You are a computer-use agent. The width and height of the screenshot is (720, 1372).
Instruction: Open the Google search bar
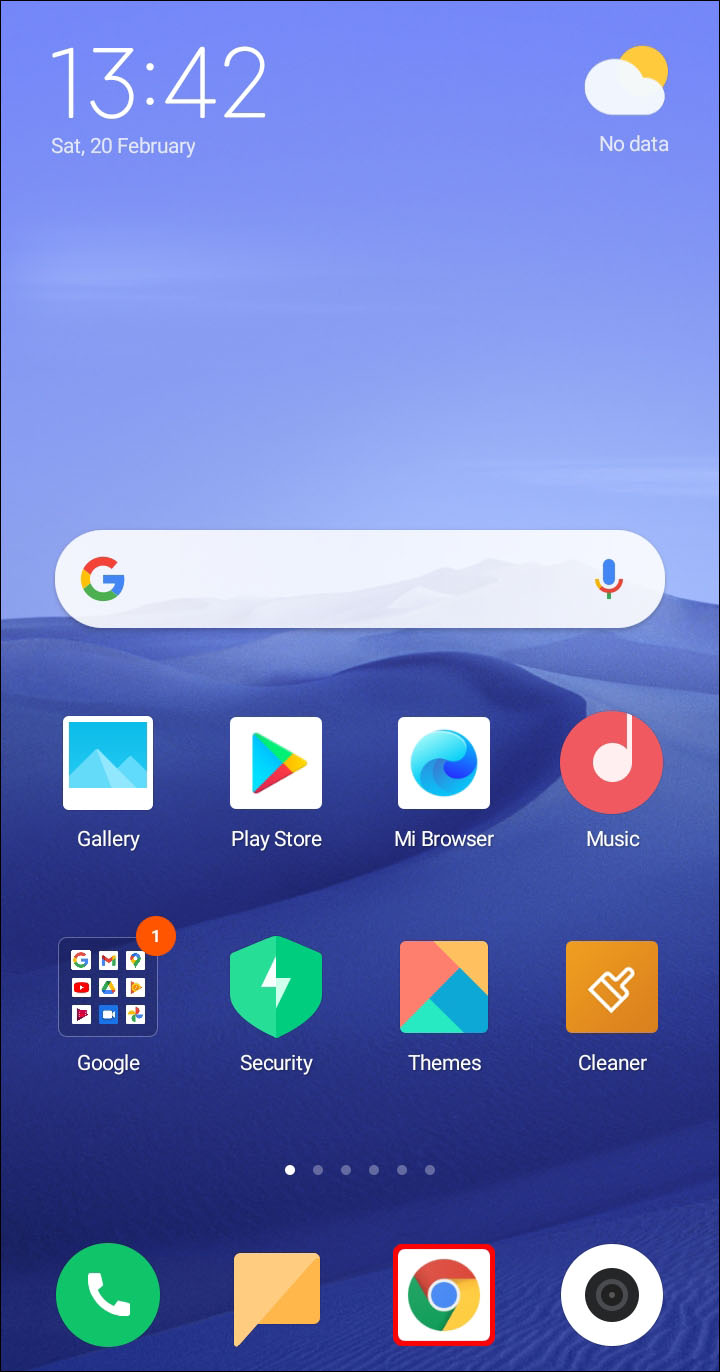(x=340, y=579)
